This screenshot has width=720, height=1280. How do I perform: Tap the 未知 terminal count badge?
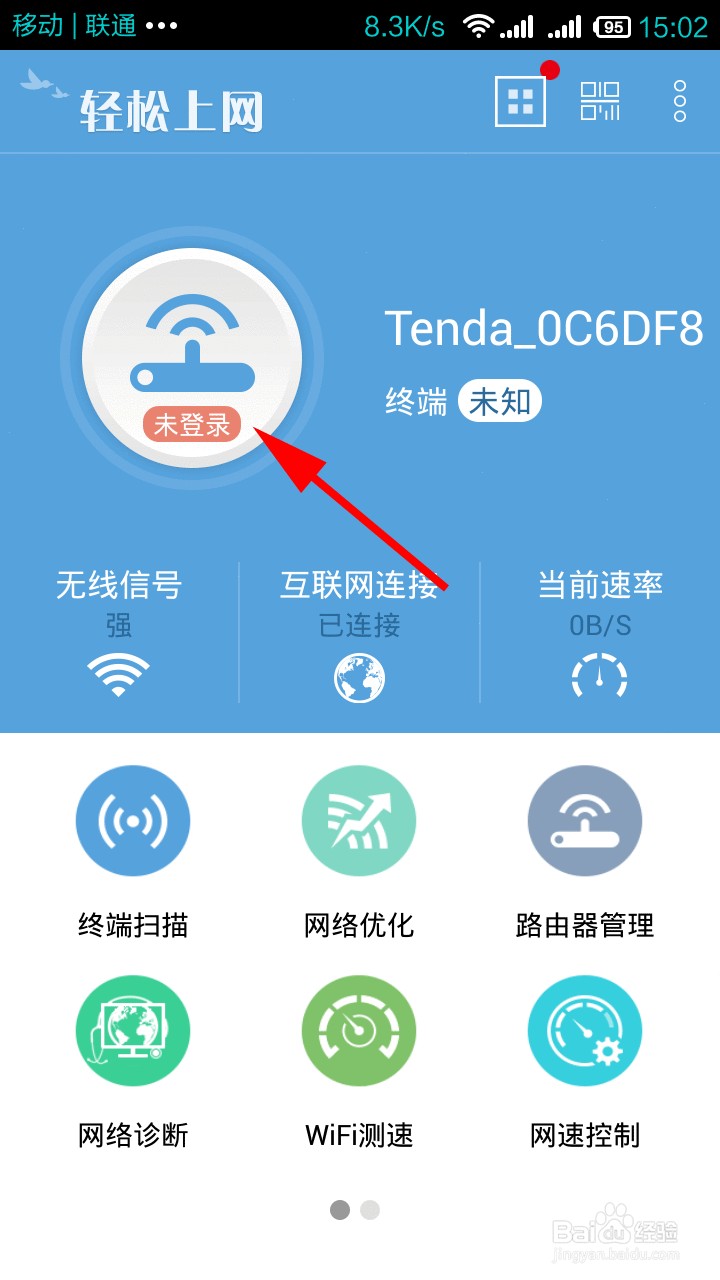[500, 402]
